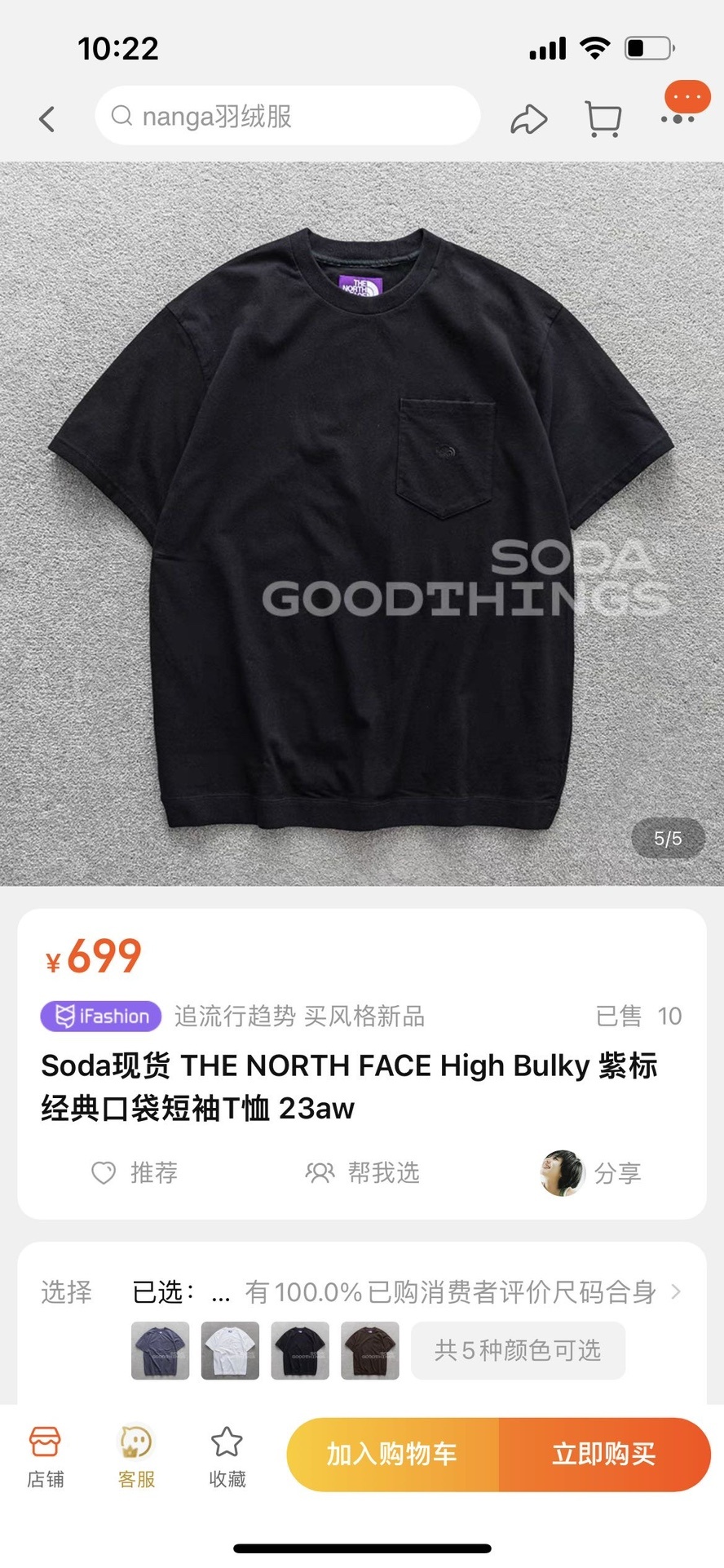
Task: Go back to the previous page
Action: pyautogui.click(x=47, y=119)
